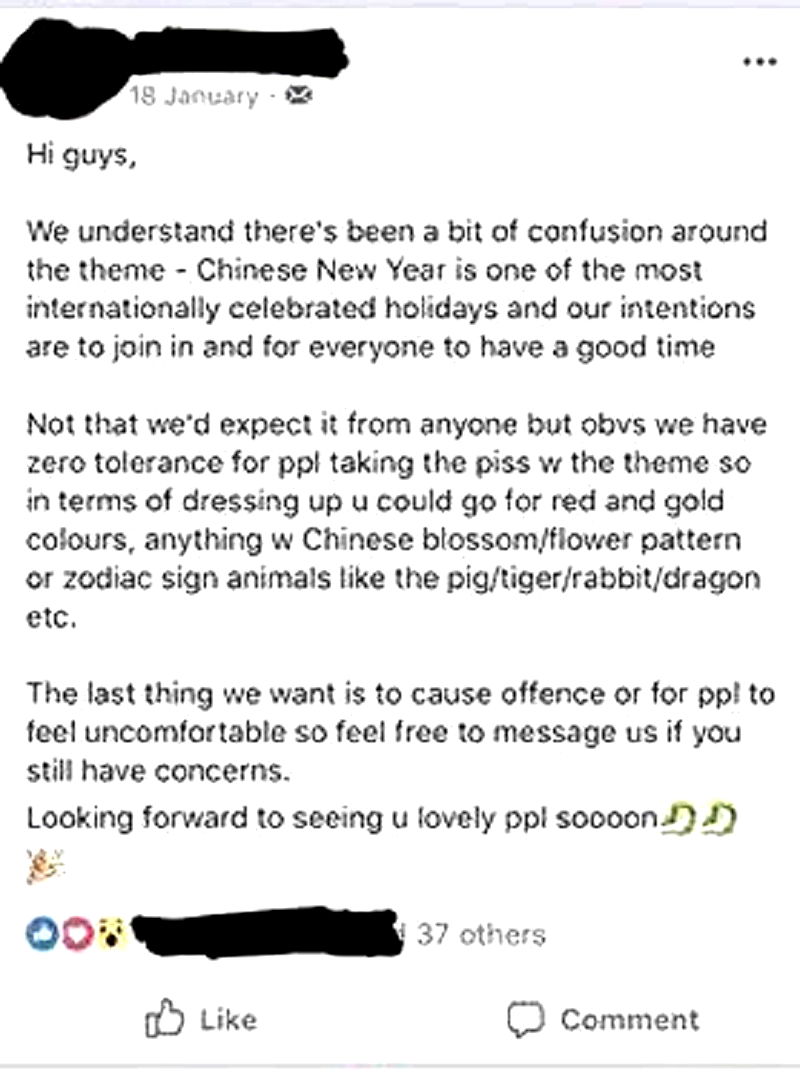The height and width of the screenshot is (1075, 800).
Task: Open the post's three-dot options menu
Action: (x=759, y=62)
